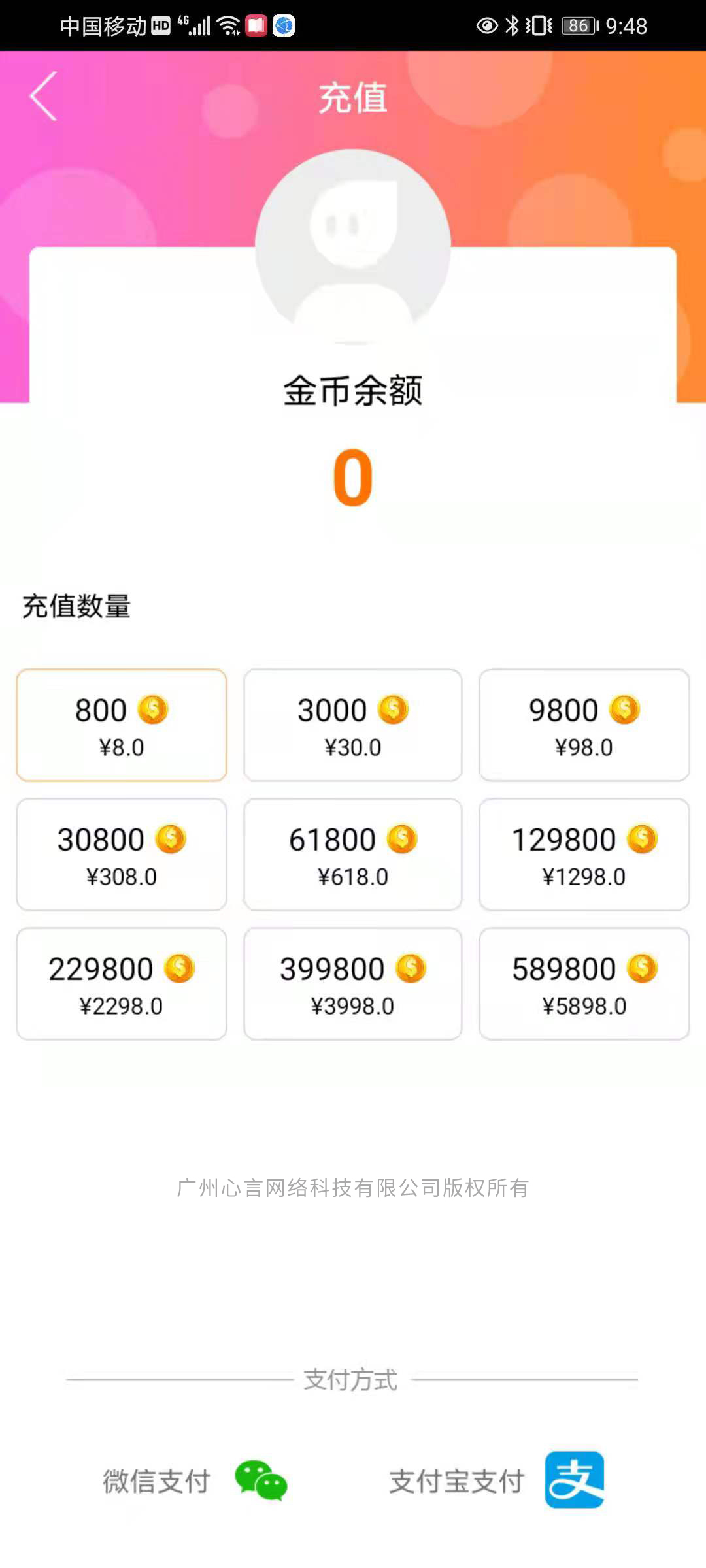Pay with 微信支付
The height and width of the screenshot is (1568, 706).
(x=195, y=1480)
